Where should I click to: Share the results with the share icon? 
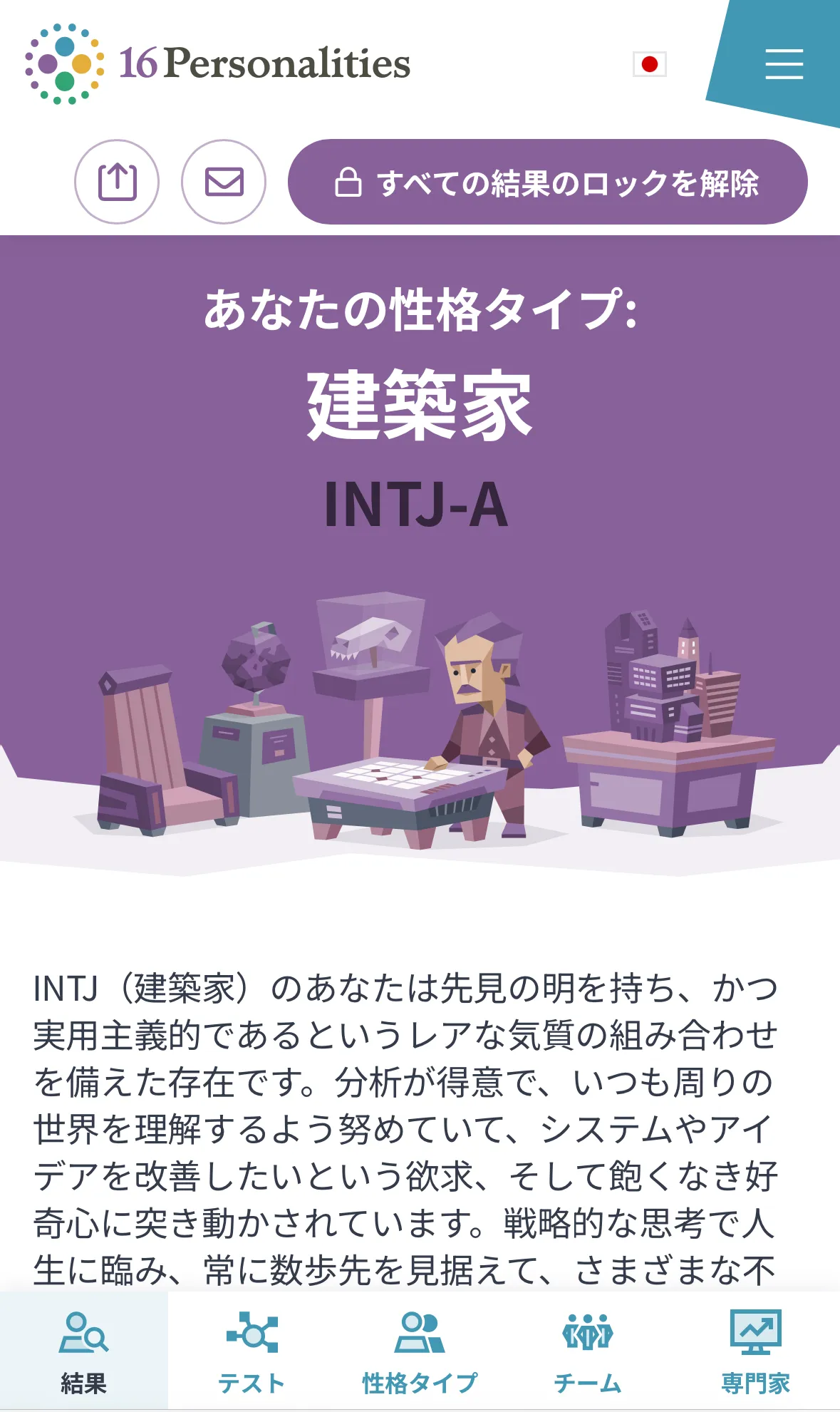(117, 182)
